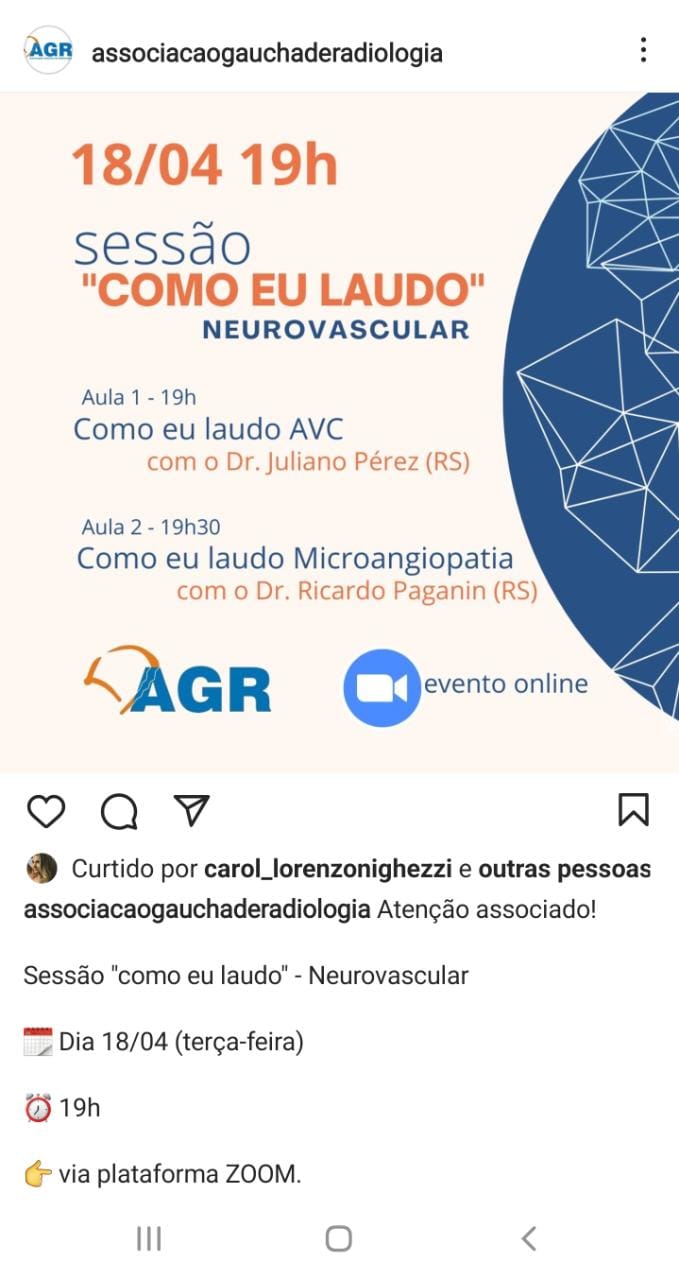Viewport: 679px width, 1280px height.
Task: View the list of outras pessoas who liked
Action: tap(565, 869)
